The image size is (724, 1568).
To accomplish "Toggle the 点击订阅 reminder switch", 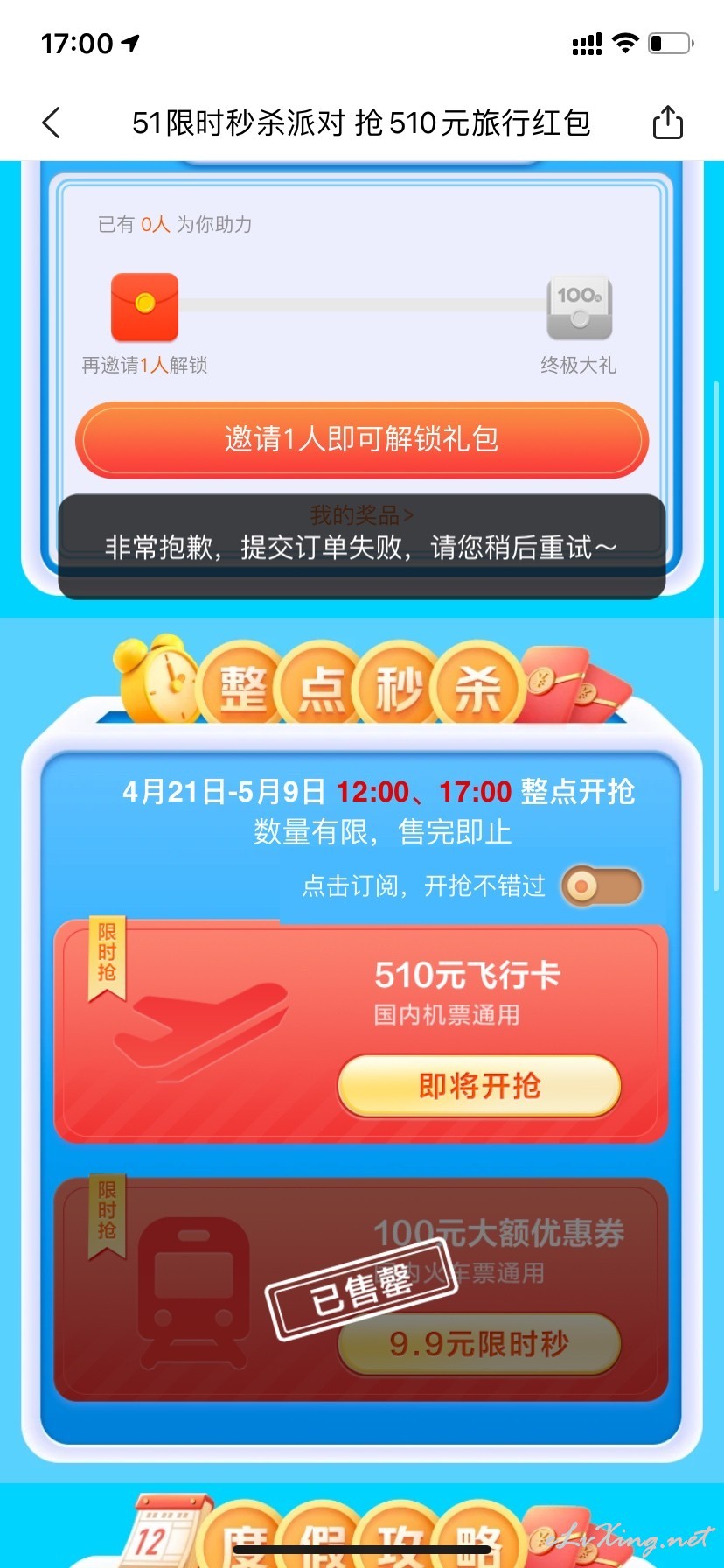I will pyautogui.click(x=602, y=886).
